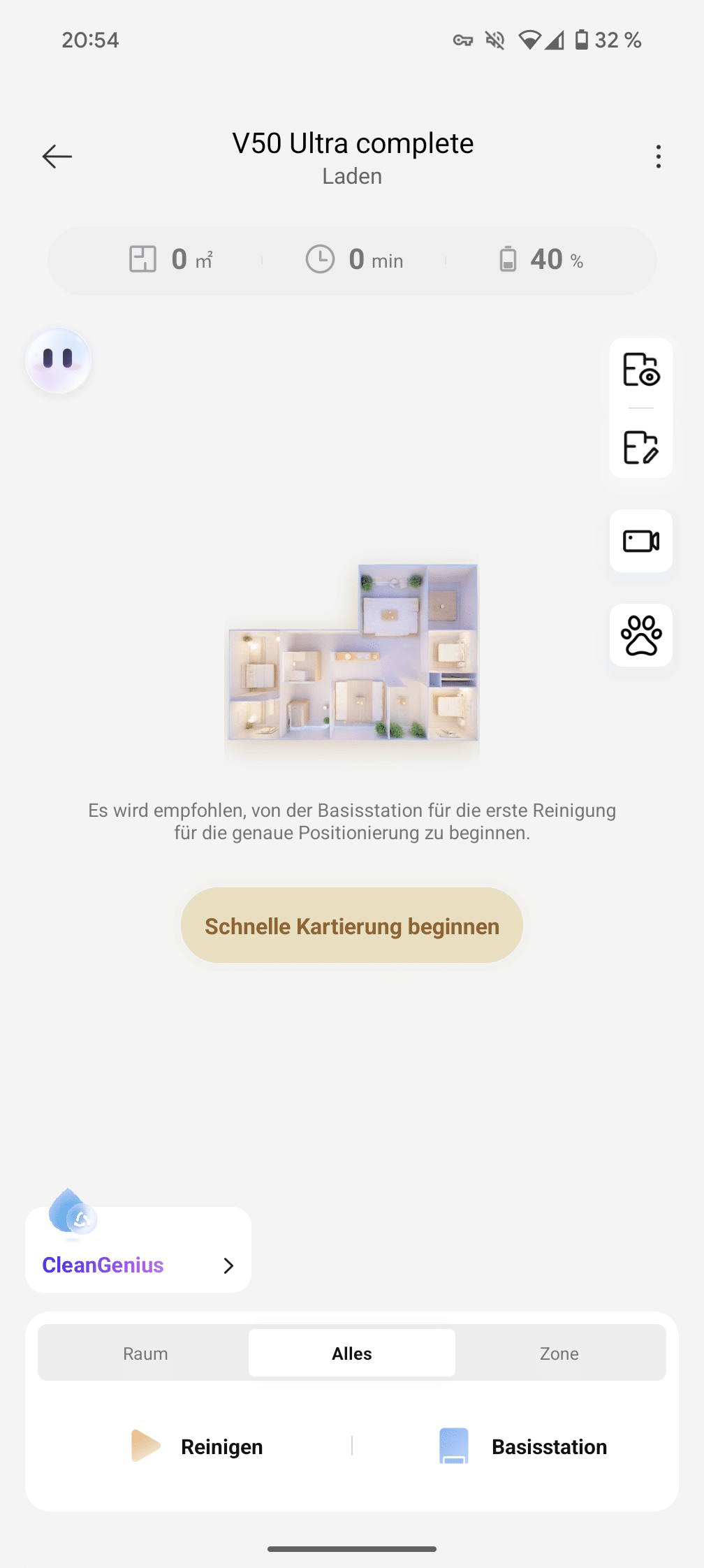704x1568 pixels.
Task: Switch to the Zone tab
Action: [x=559, y=1353]
